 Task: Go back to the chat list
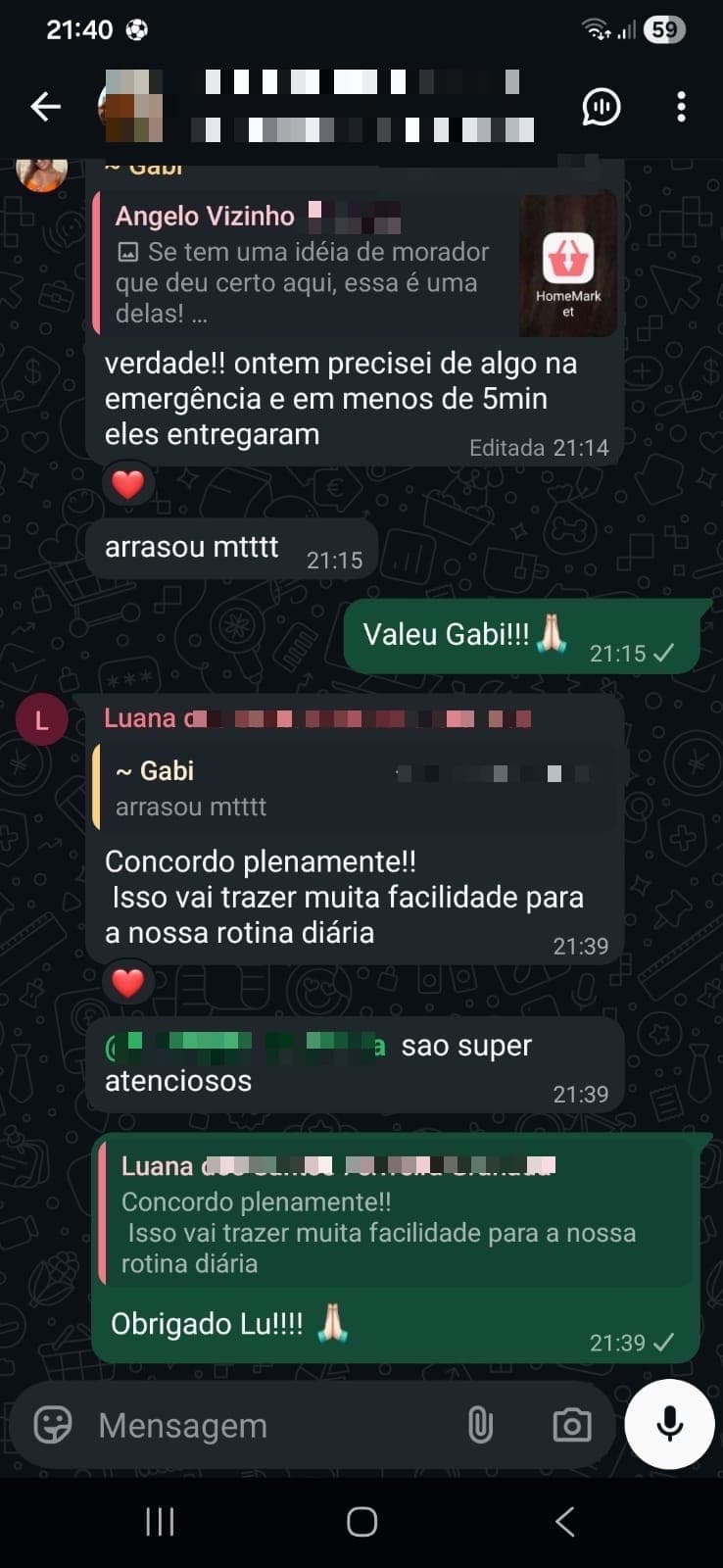[45, 107]
